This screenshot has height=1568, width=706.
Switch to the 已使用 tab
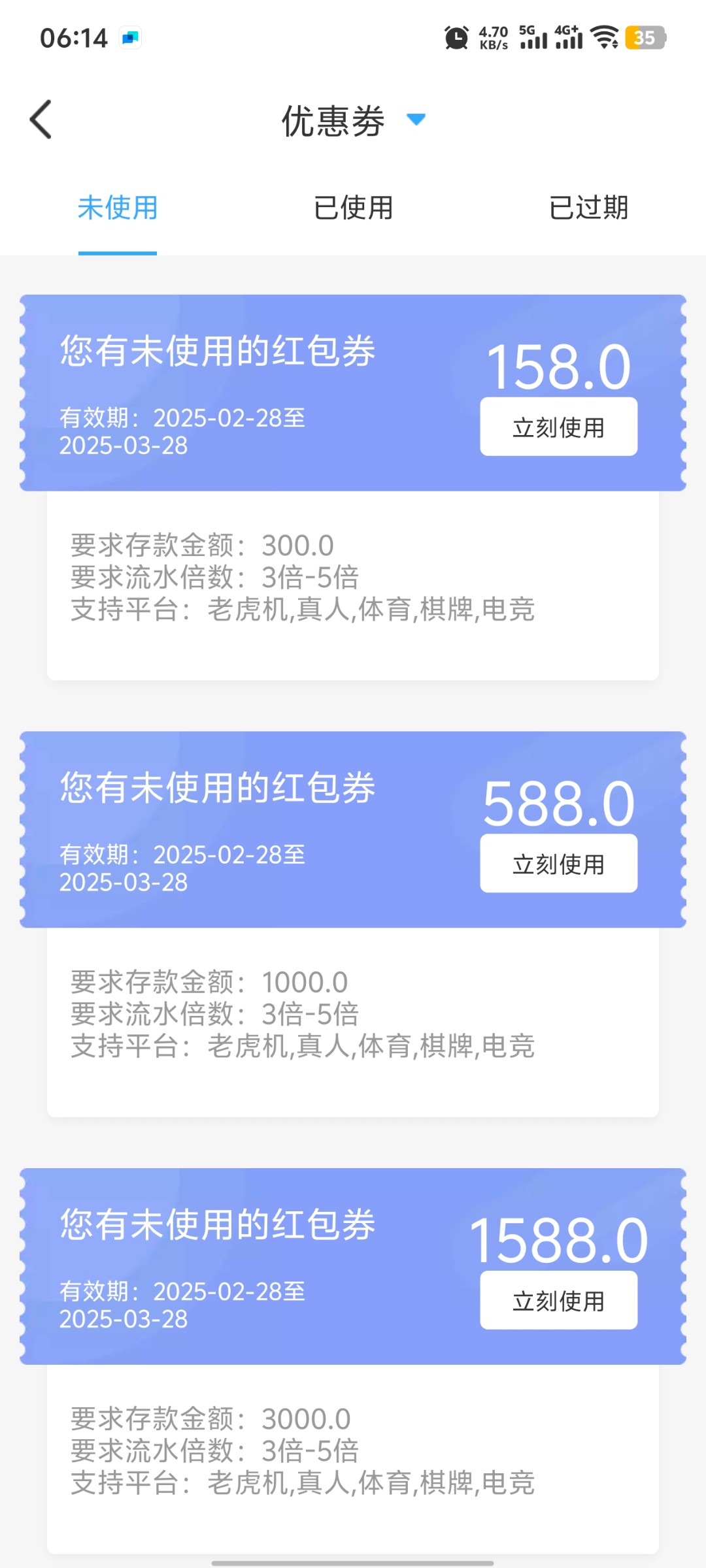tap(353, 208)
